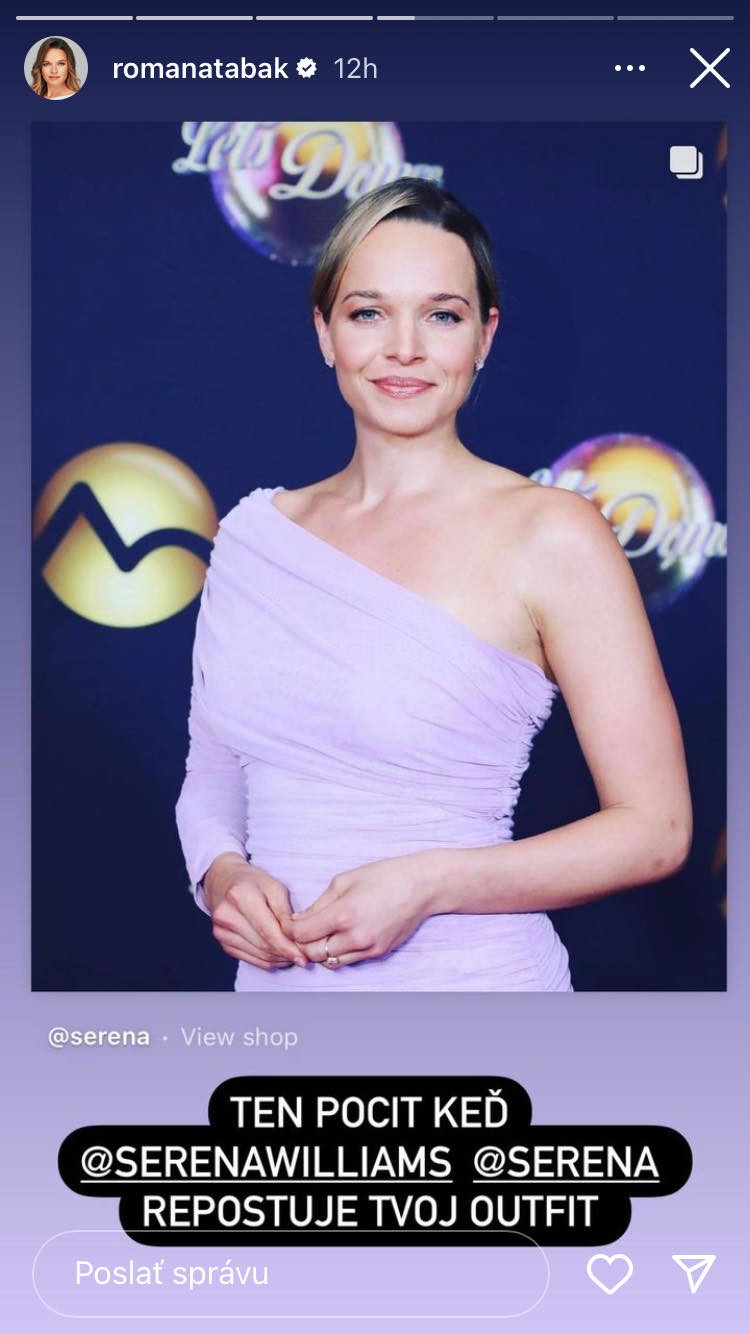The width and height of the screenshot is (750, 1334).
Task: Close the story viewer
Action: pos(710,68)
